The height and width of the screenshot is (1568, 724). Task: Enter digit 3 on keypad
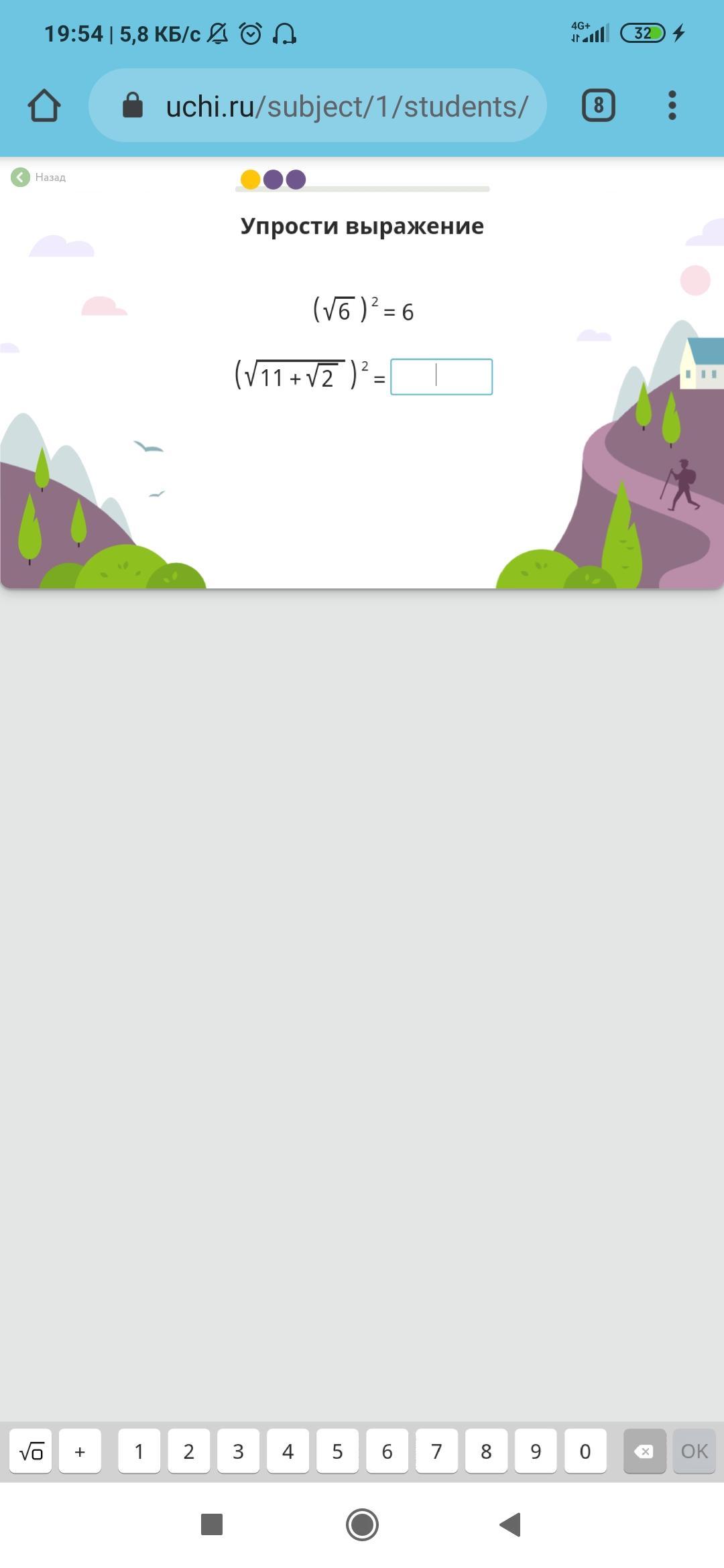[x=238, y=1451]
